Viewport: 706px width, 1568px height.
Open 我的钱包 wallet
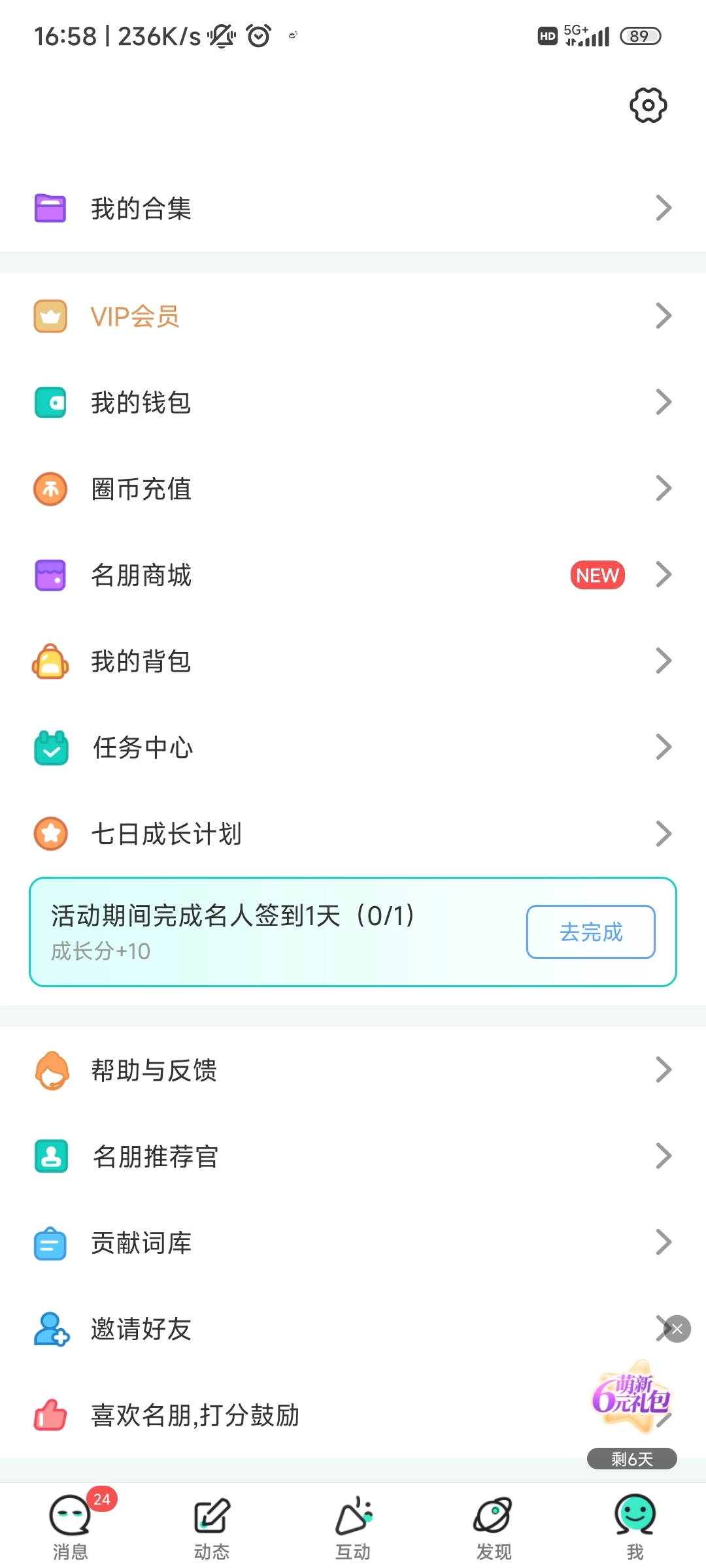[x=353, y=402]
